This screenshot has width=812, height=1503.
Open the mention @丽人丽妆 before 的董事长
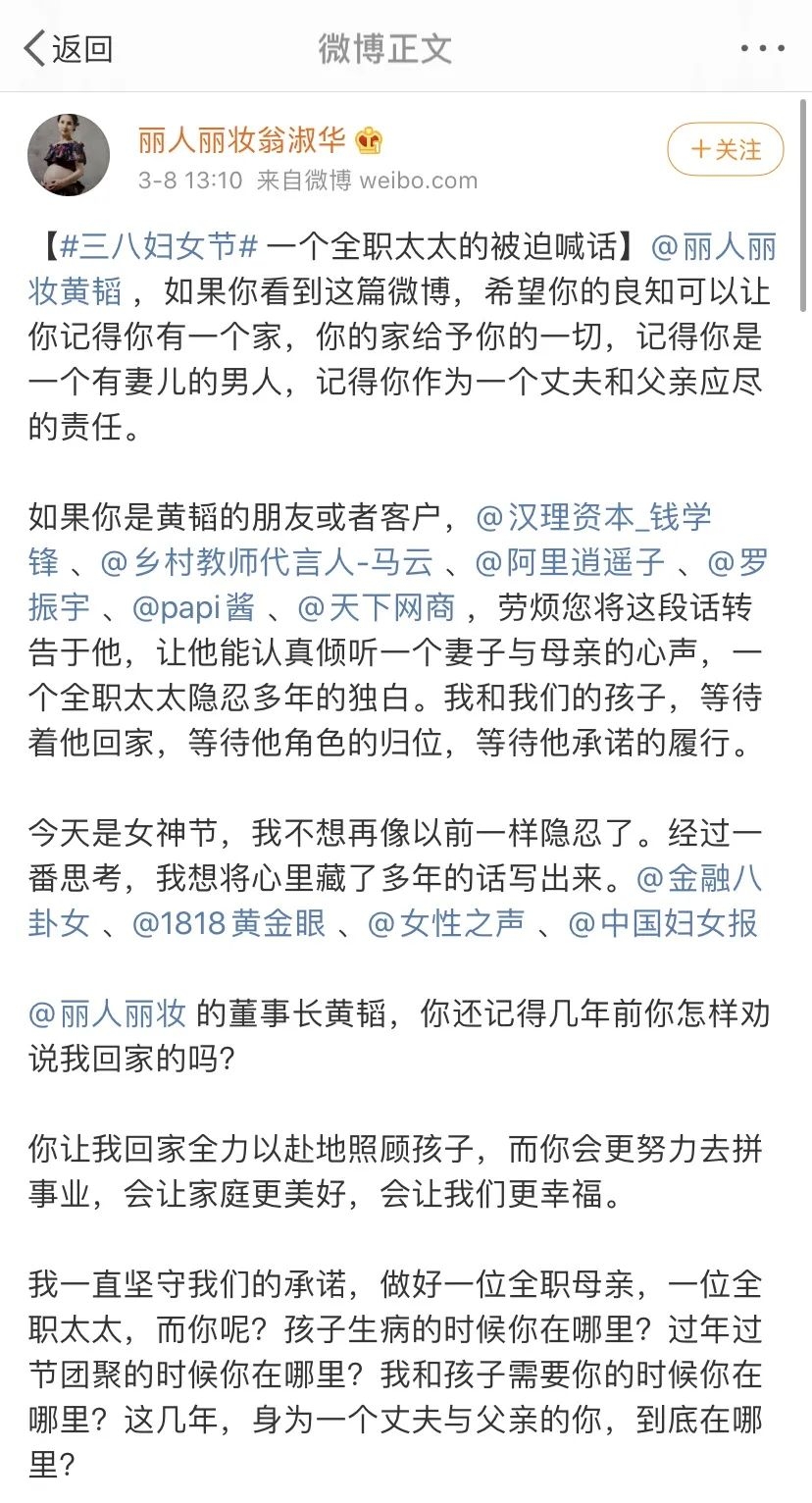coord(108,1013)
